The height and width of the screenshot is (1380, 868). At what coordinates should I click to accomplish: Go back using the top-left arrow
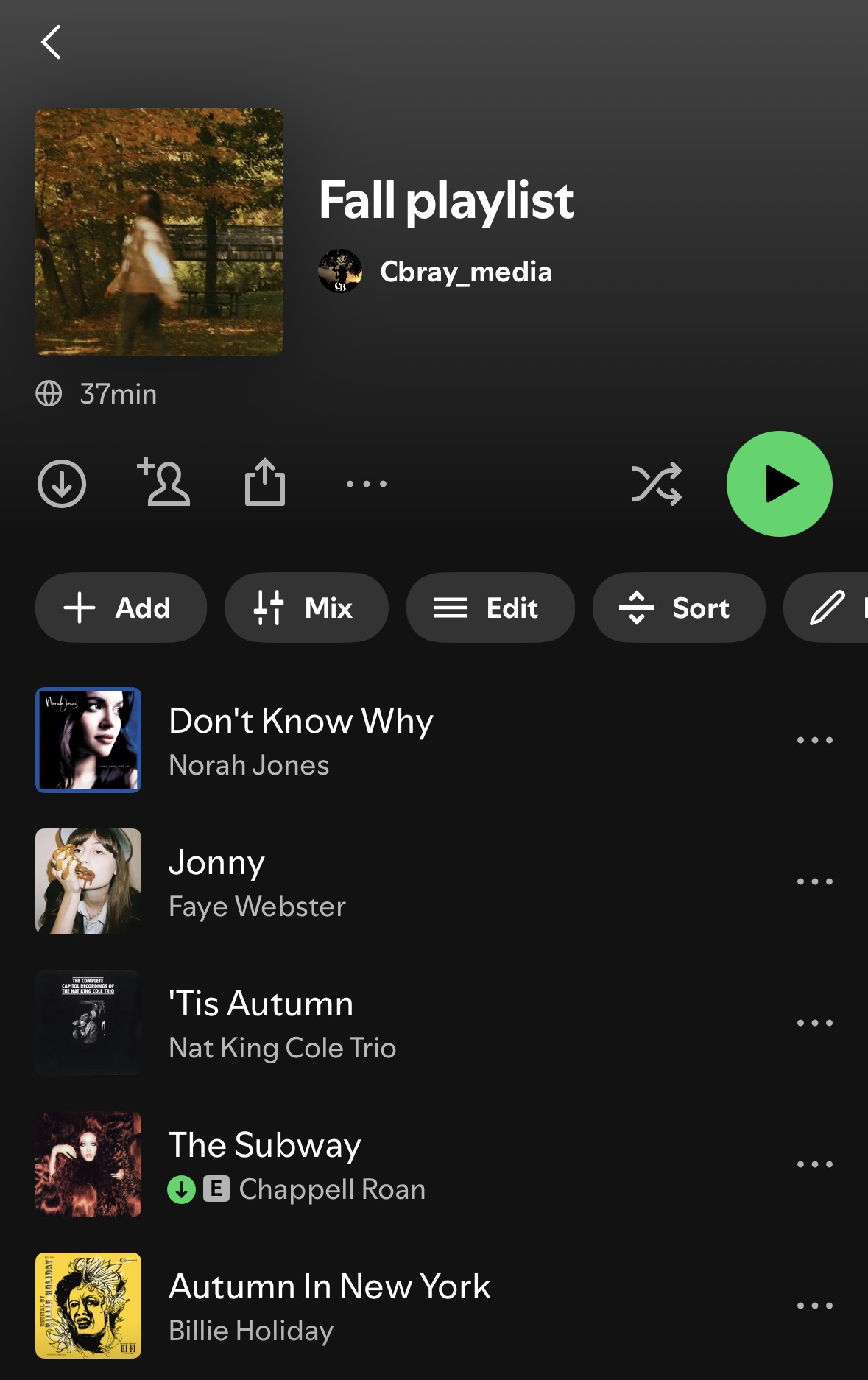(51, 42)
